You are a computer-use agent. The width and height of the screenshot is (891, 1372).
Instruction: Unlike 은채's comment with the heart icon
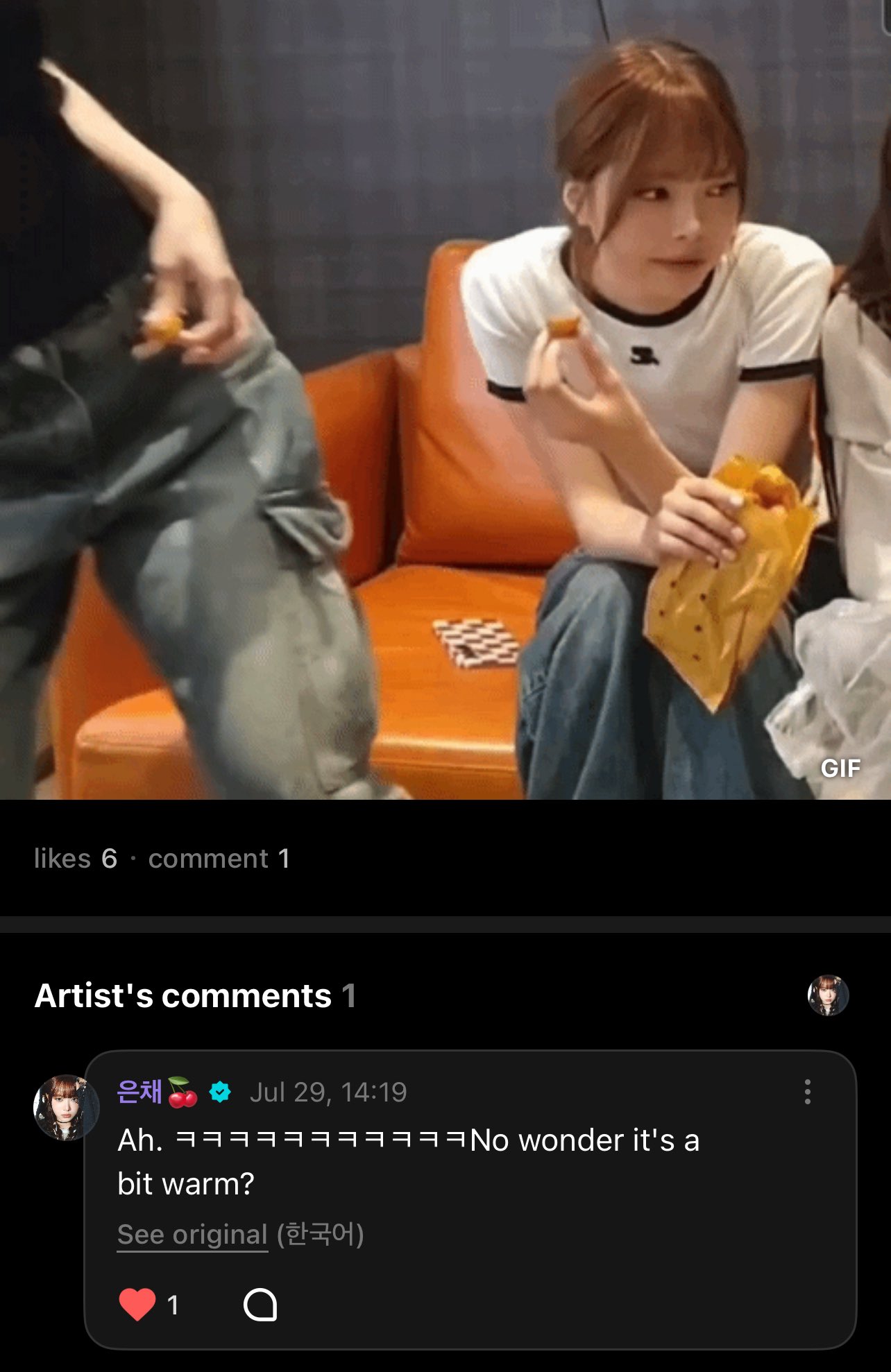point(137,1304)
